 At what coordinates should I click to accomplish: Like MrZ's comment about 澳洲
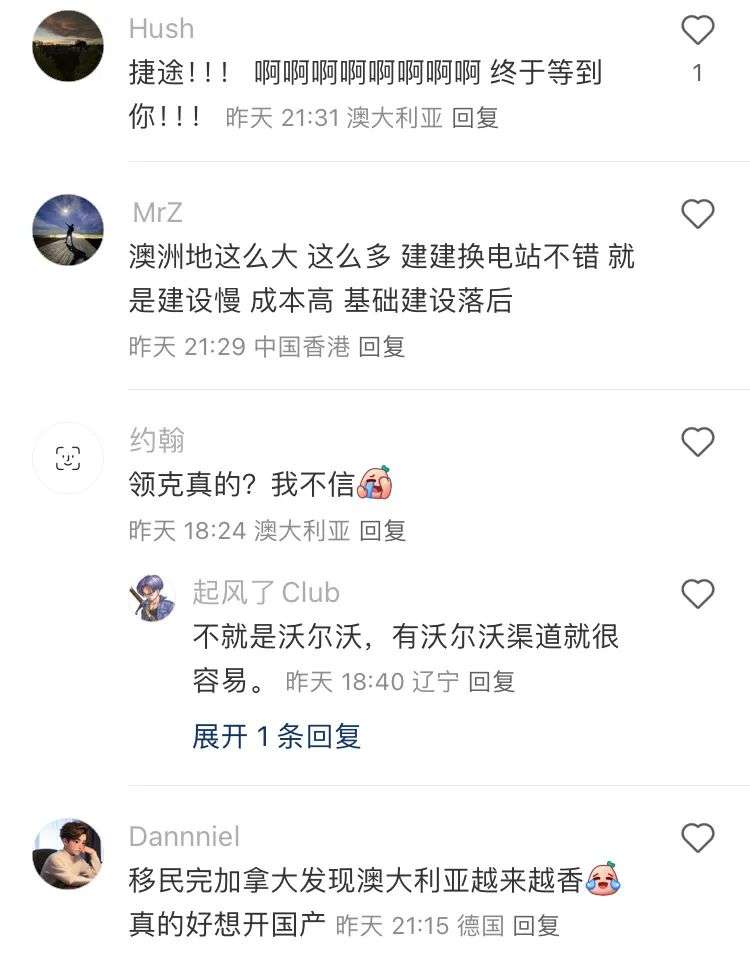tap(697, 214)
